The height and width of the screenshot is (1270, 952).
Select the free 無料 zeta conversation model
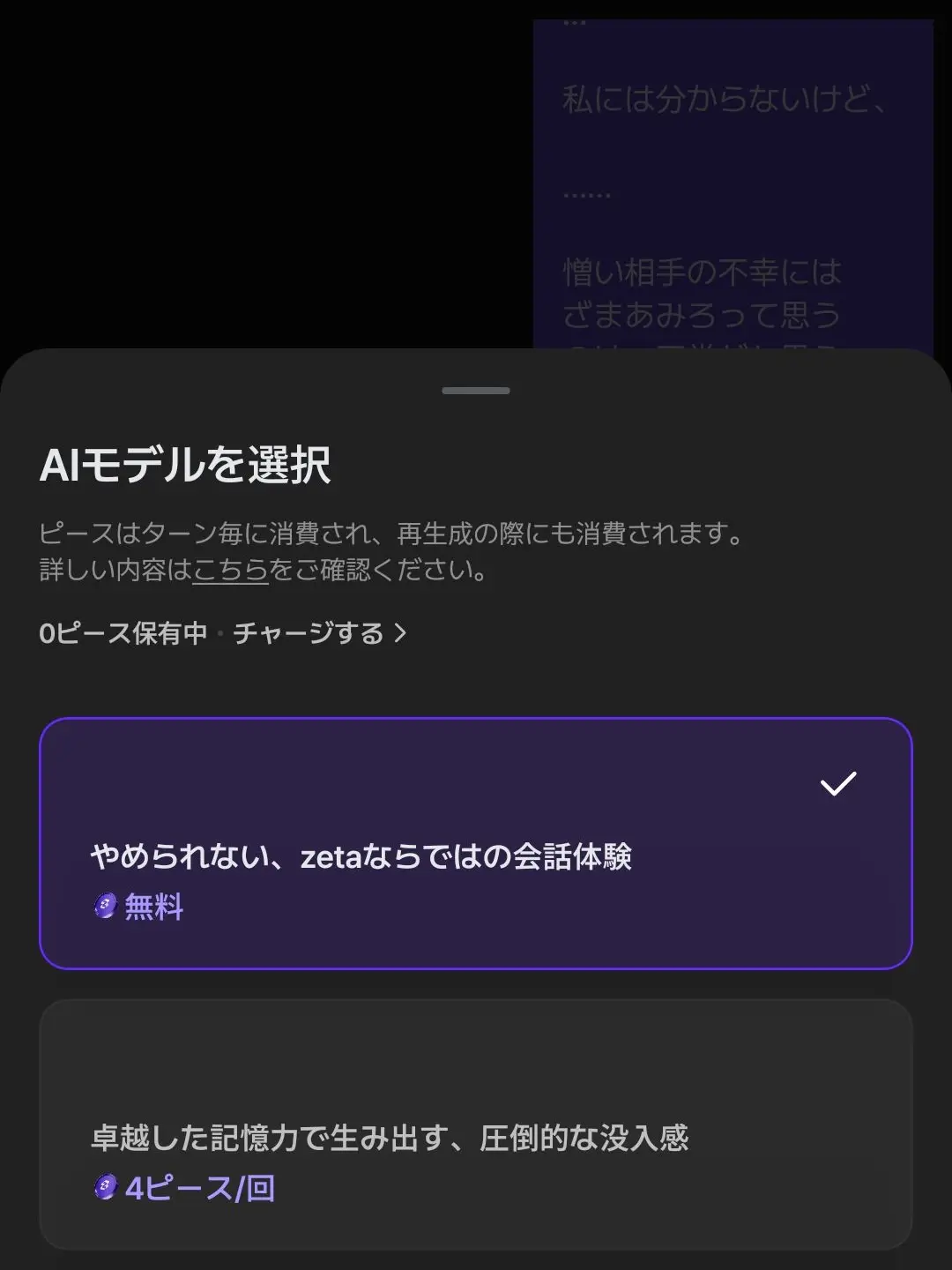[x=476, y=844]
